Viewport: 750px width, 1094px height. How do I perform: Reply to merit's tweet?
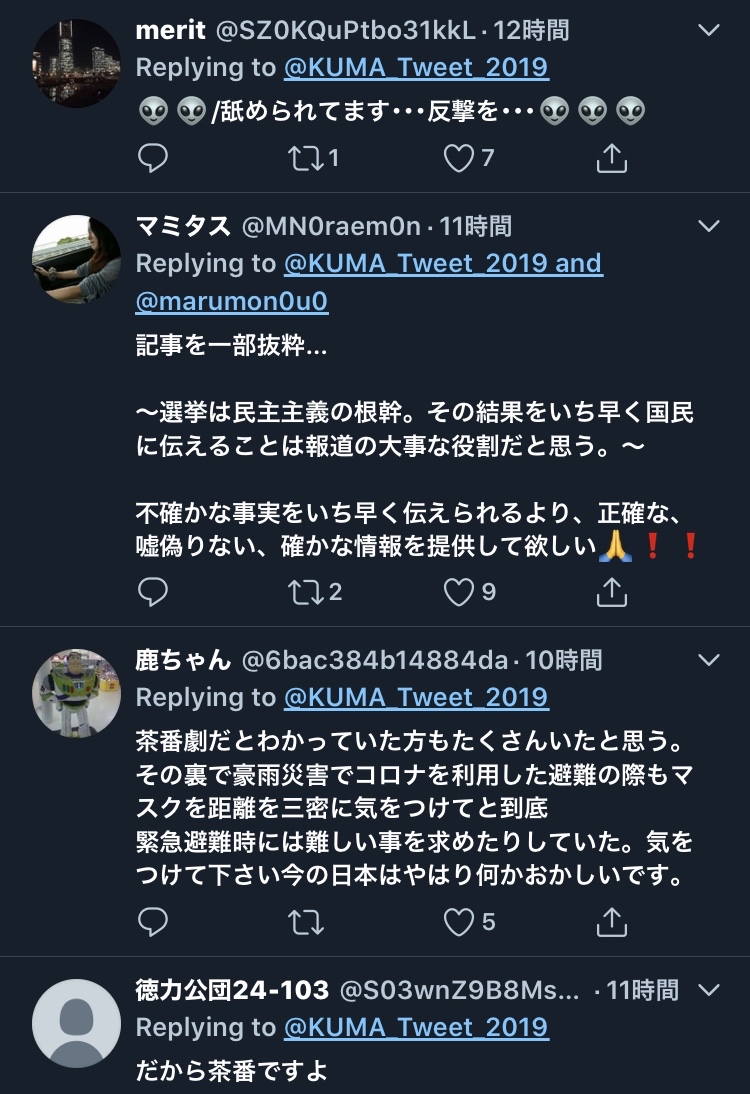click(152, 158)
